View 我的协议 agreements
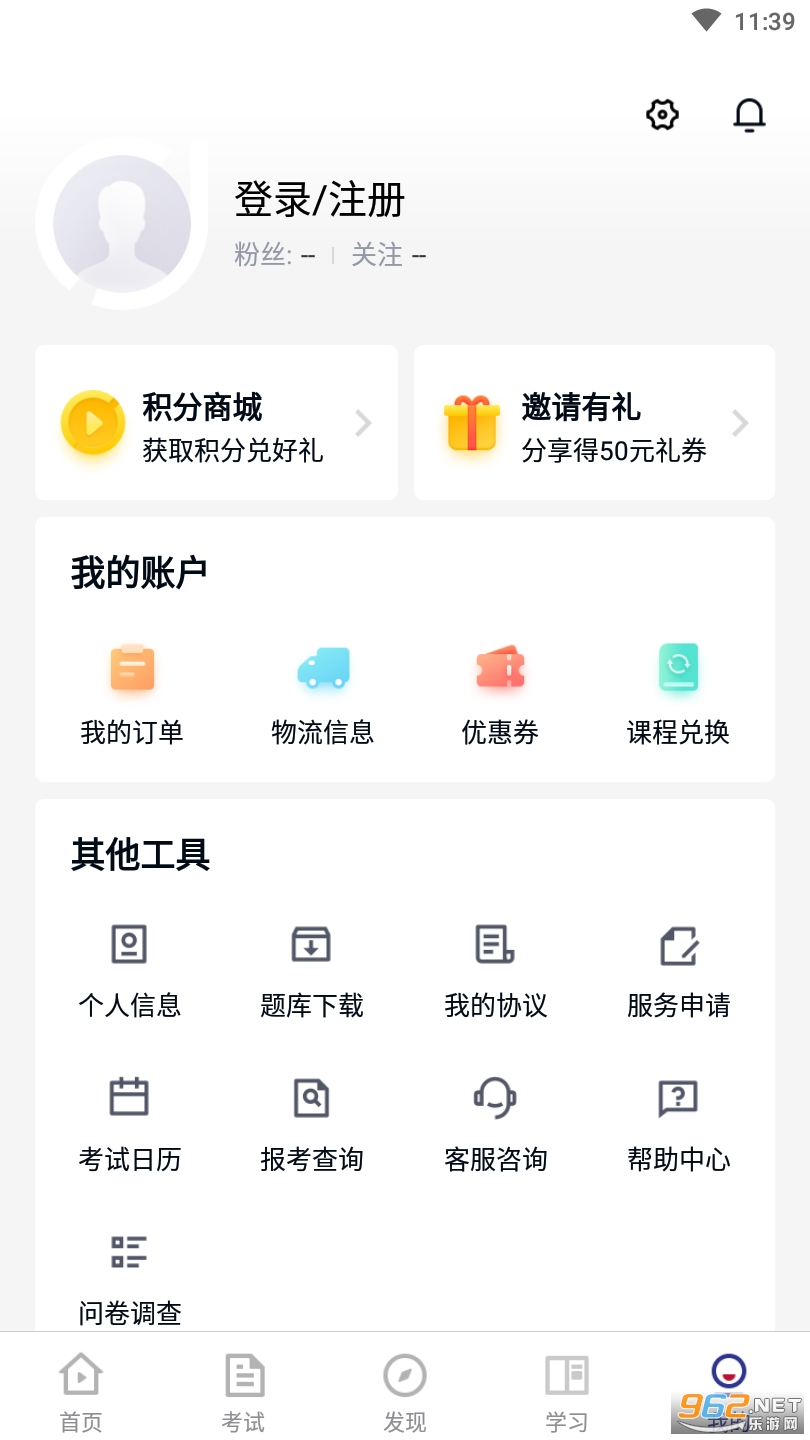Screen dimensions: 810x1440 [496, 970]
